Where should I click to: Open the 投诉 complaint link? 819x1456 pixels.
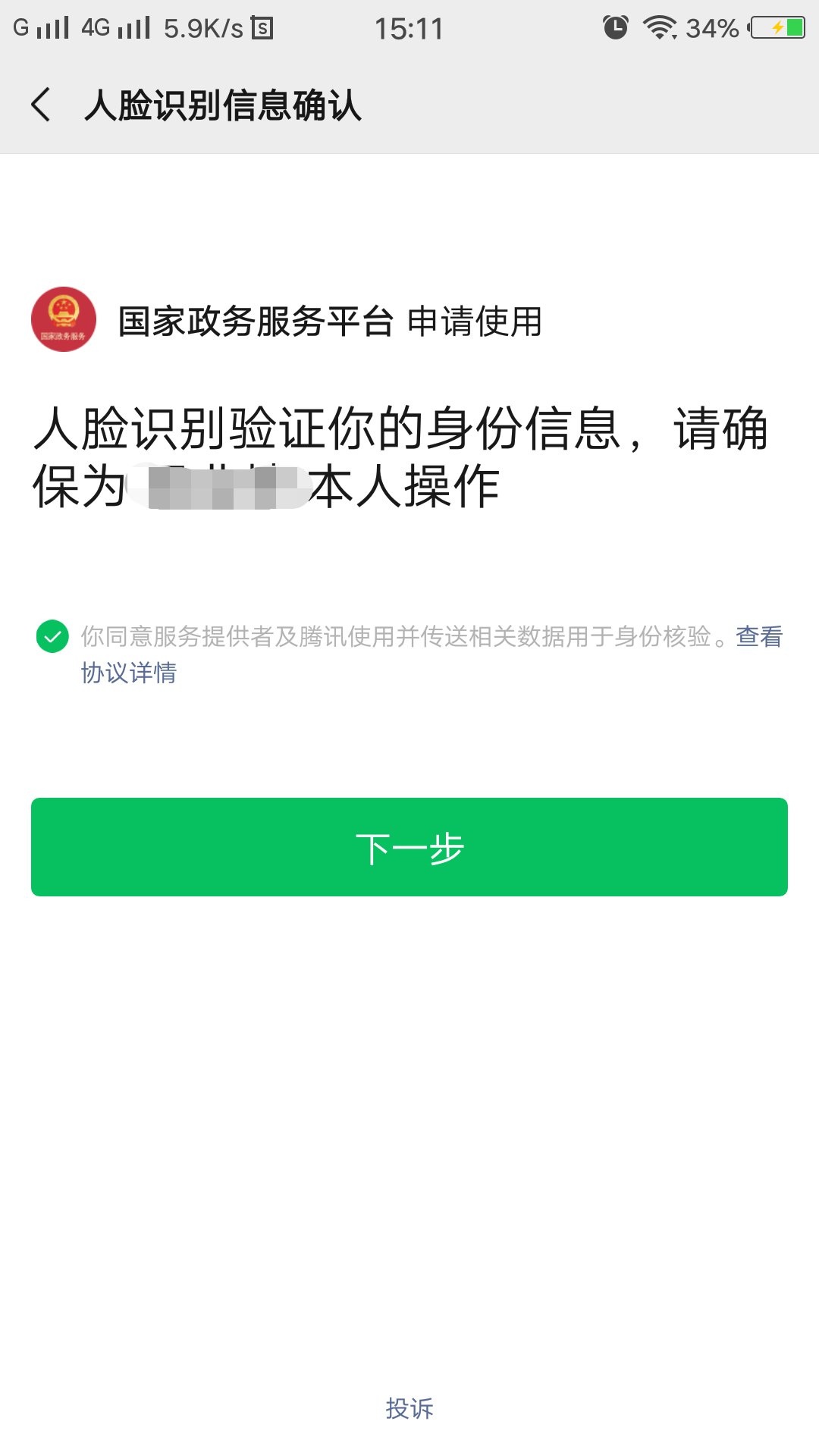tap(409, 1408)
